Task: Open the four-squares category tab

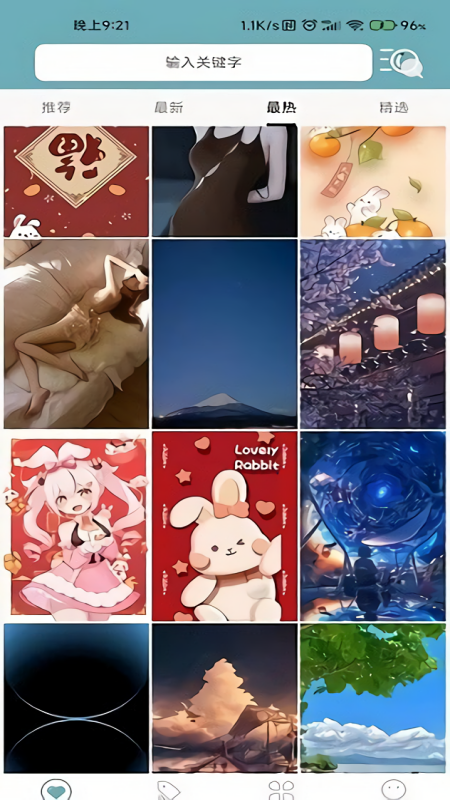Action: click(x=281, y=790)
